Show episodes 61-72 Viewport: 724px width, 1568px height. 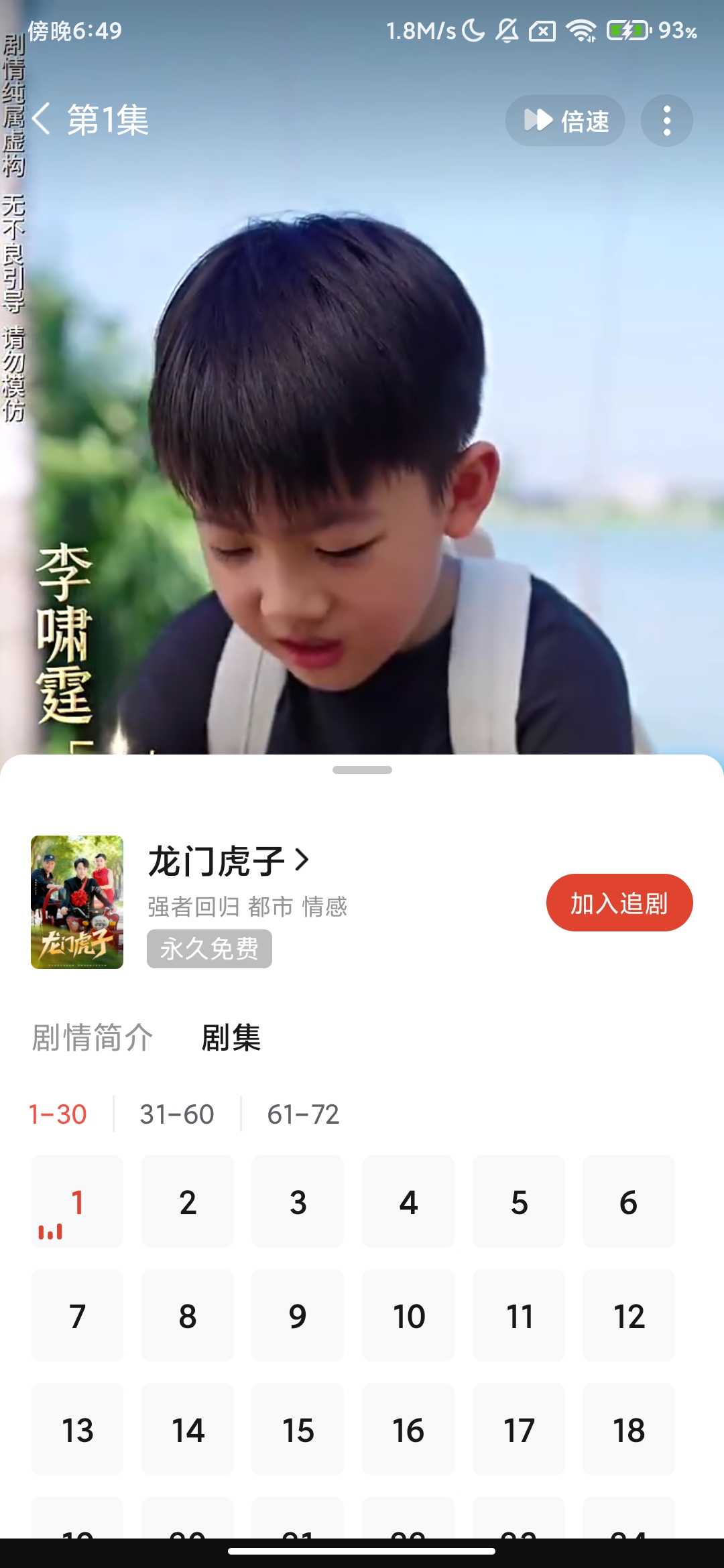point(303,1114)
